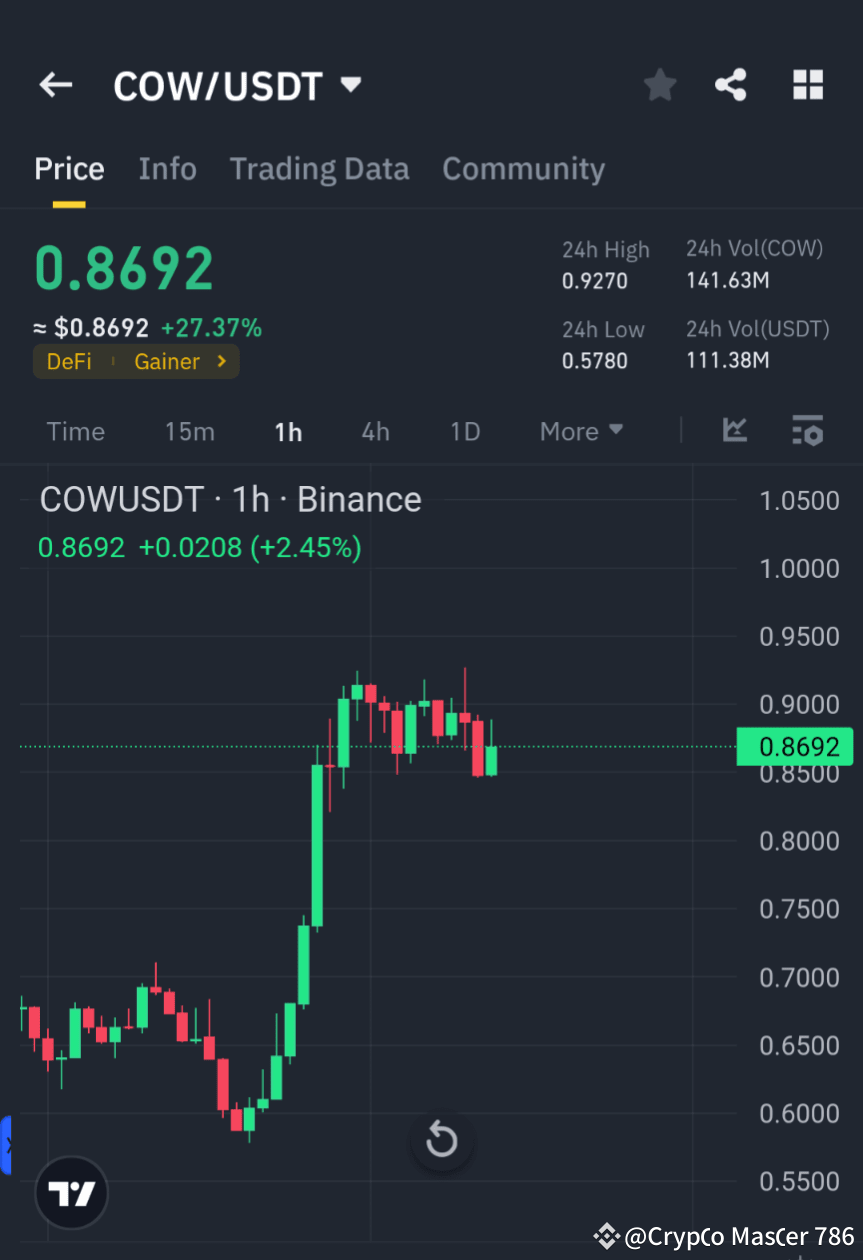Tap the TradingView logo
The image size is (863, 1260).
(x=70, y=1192)
